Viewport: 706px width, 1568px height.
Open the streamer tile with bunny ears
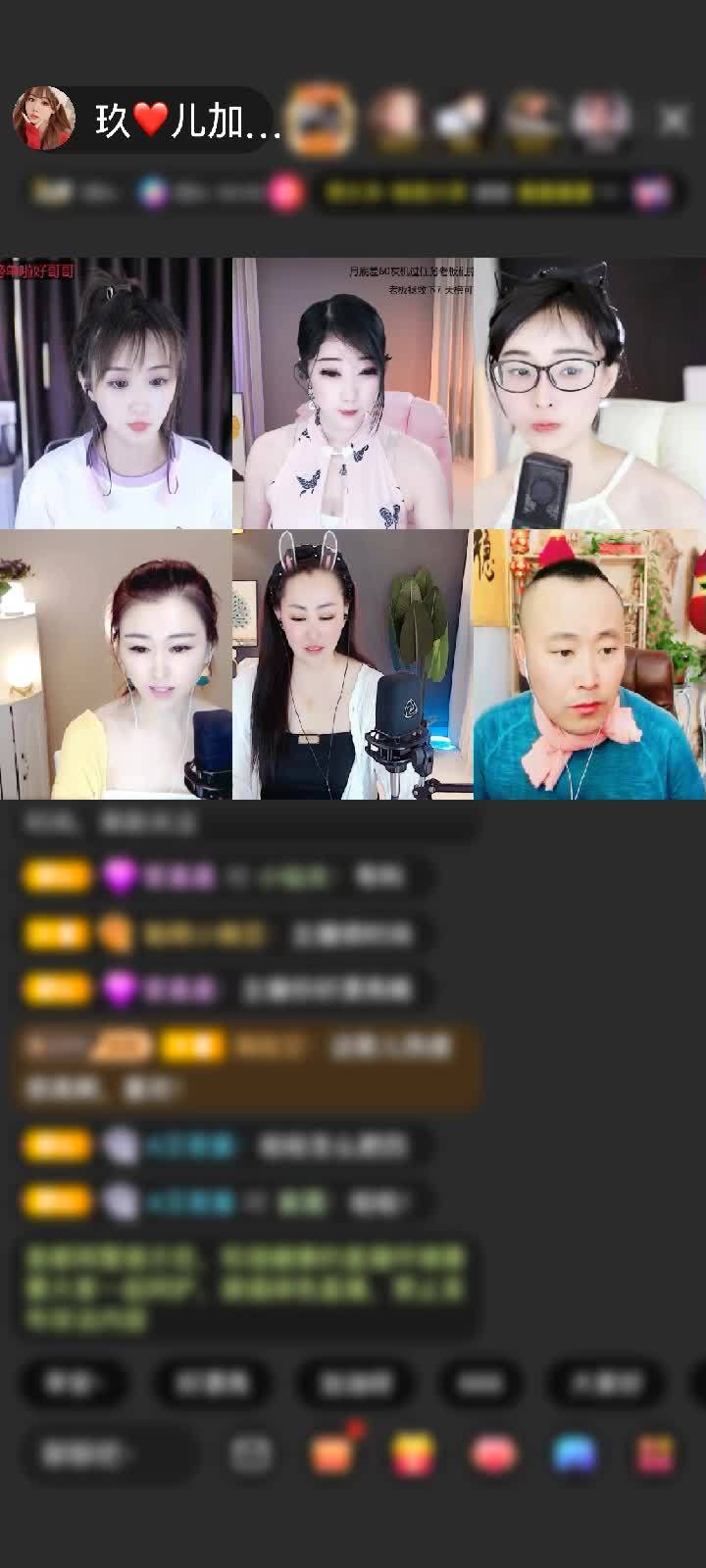coord(352,664)
